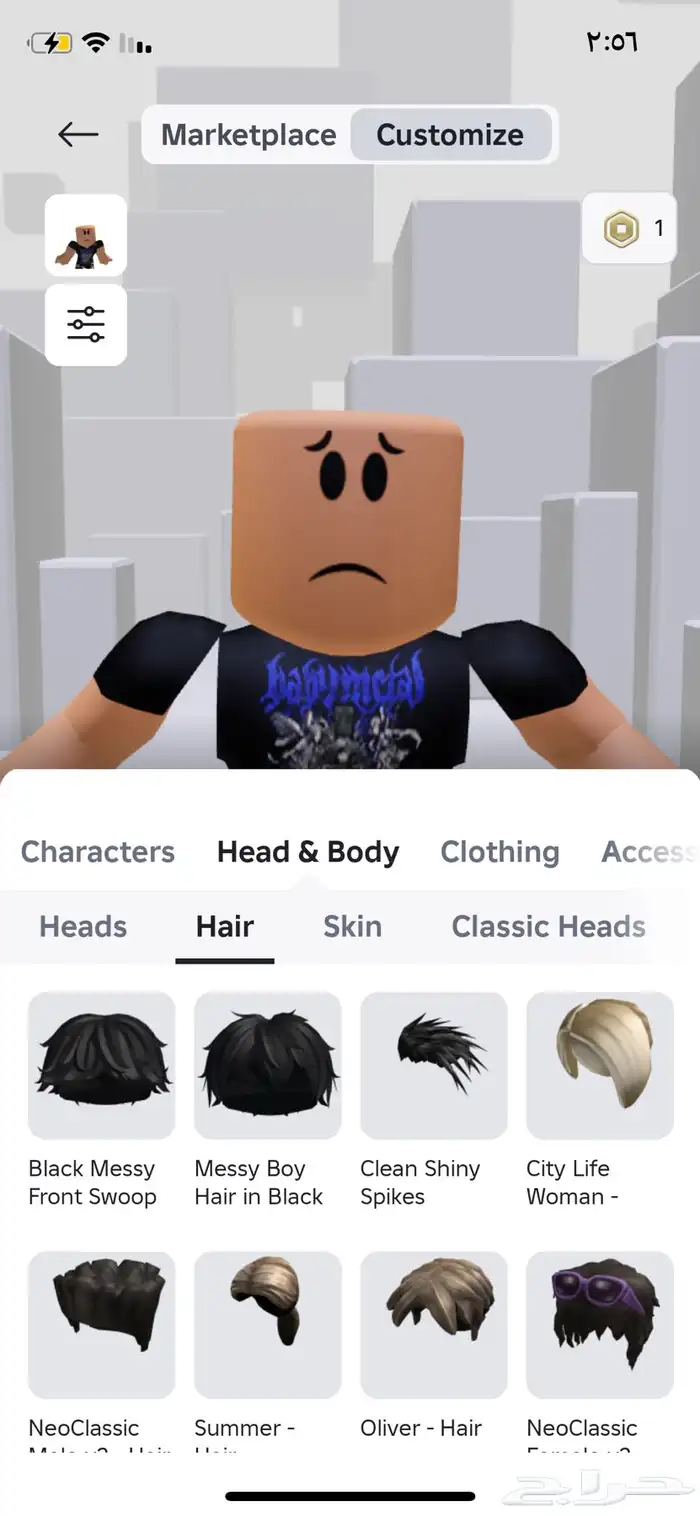The height and width of the screenshot is (1516, 700).
Task: Select the Hair subcategory
Action: [225, 926]
